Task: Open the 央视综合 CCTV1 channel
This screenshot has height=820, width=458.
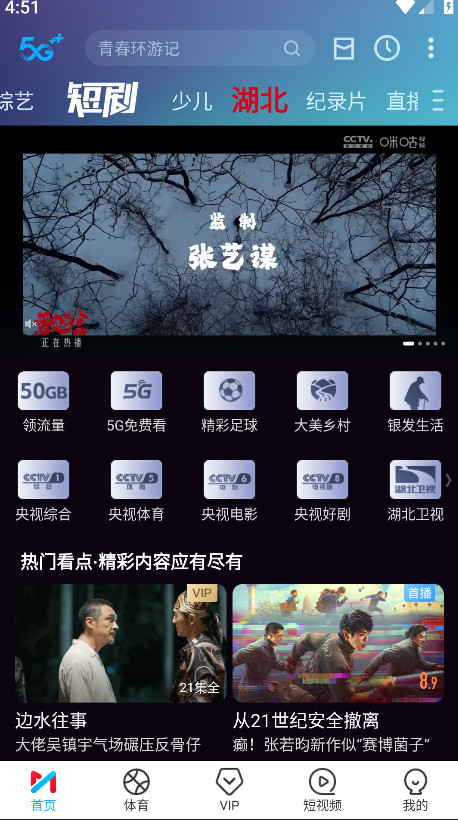Action: 43,491
